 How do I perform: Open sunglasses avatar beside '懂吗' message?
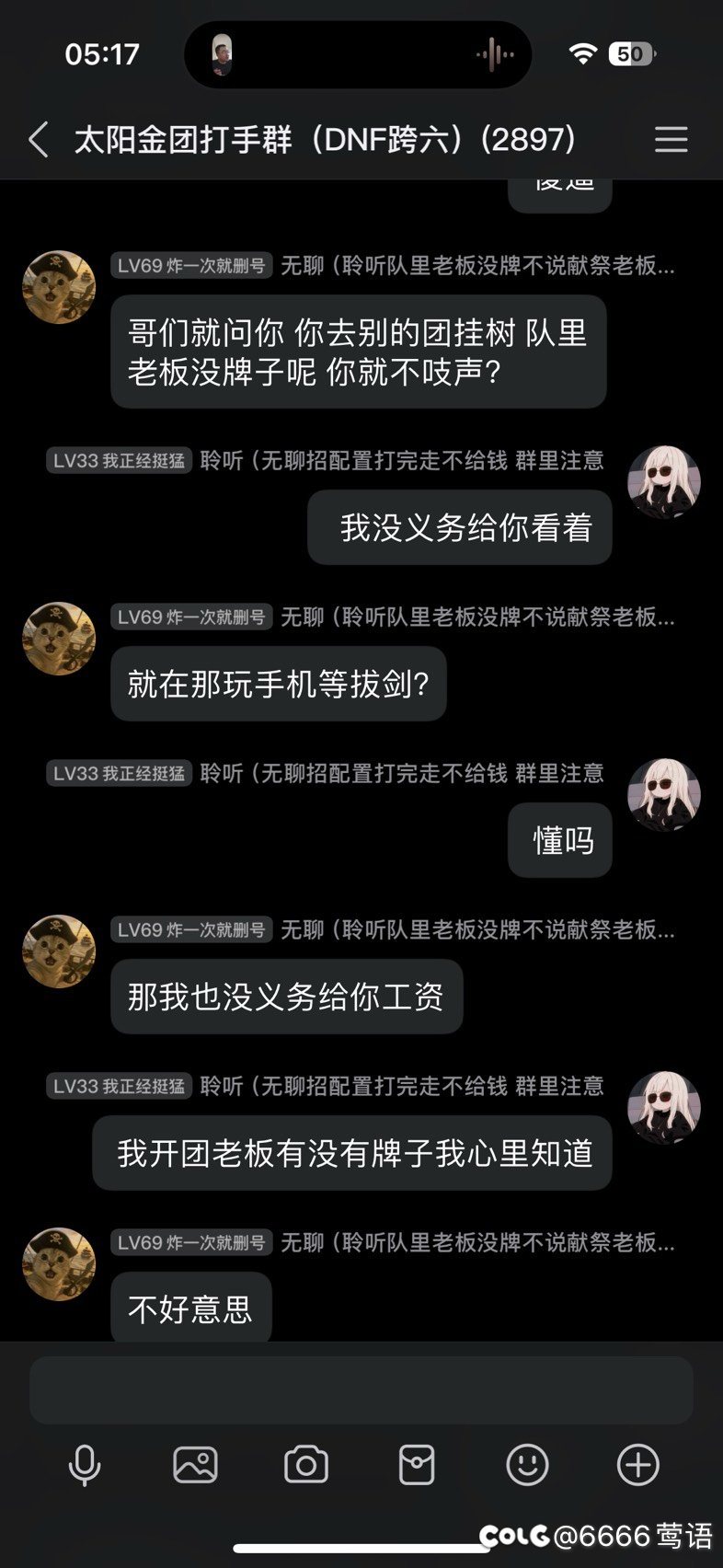pyautogui.click(x=664, y=795)
